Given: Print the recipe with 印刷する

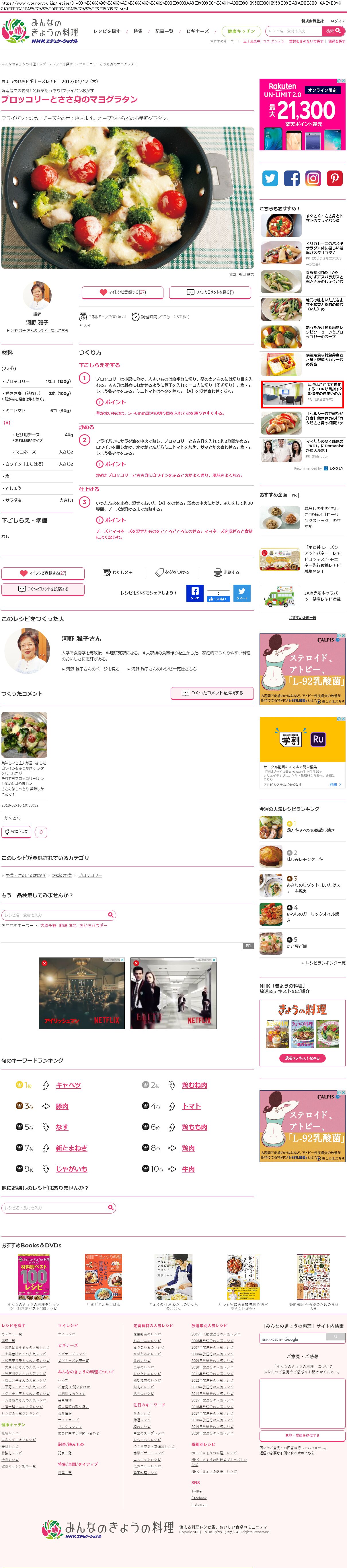Looking at the screenshot, I should 227,572.
